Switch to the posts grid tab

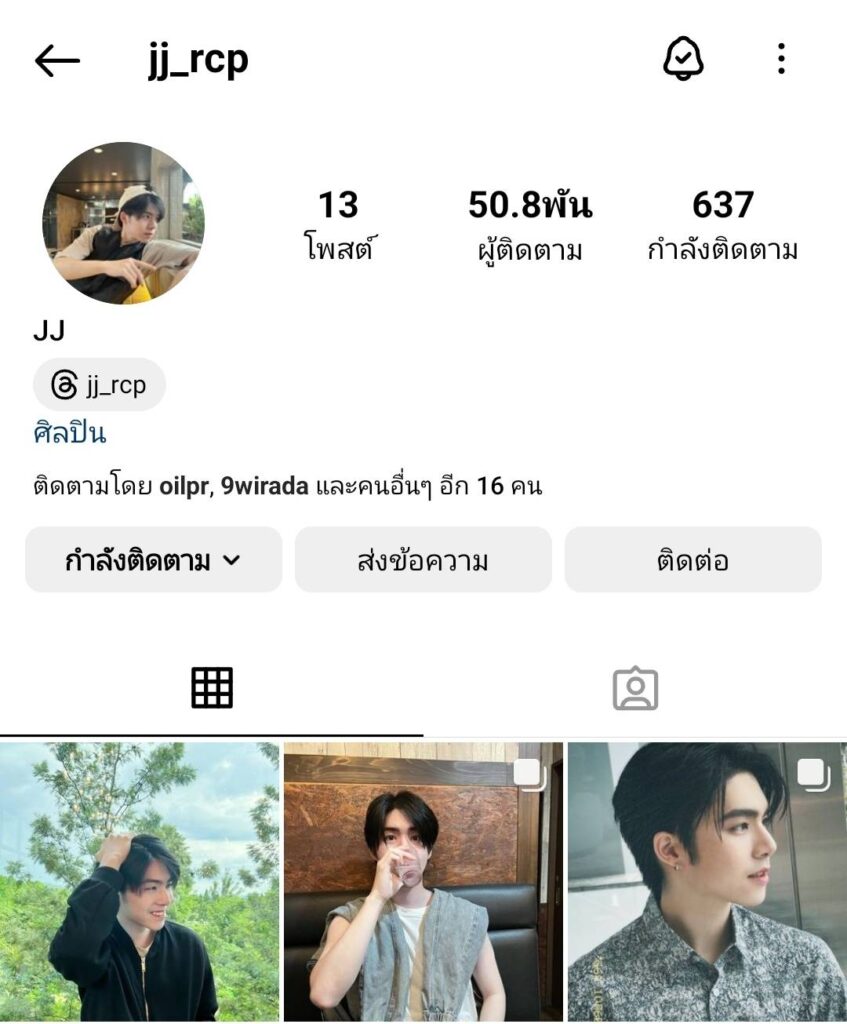pyautogui.click(x=212, y=688)
